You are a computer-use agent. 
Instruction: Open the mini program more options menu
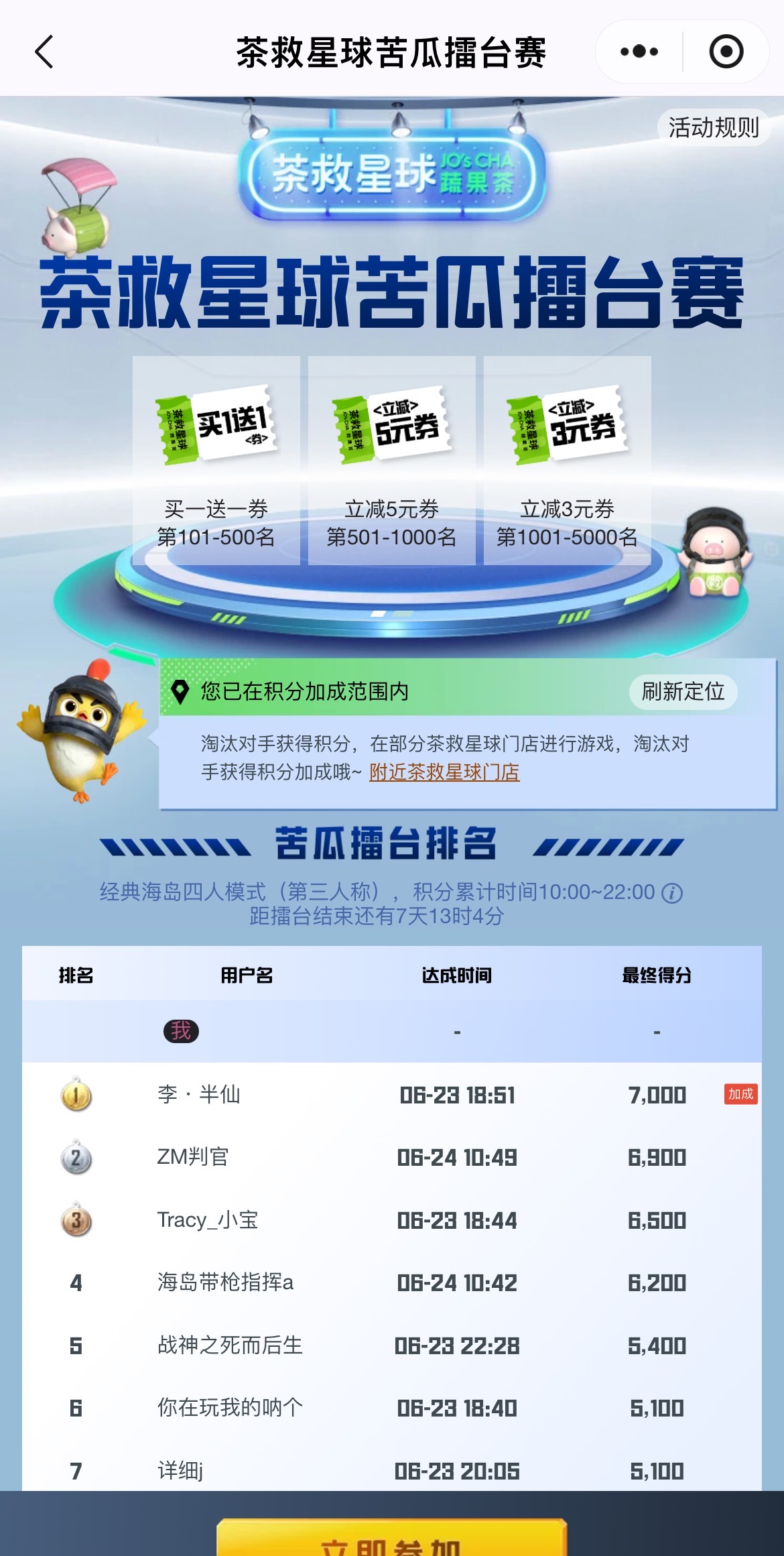click(x=639, y=52)
